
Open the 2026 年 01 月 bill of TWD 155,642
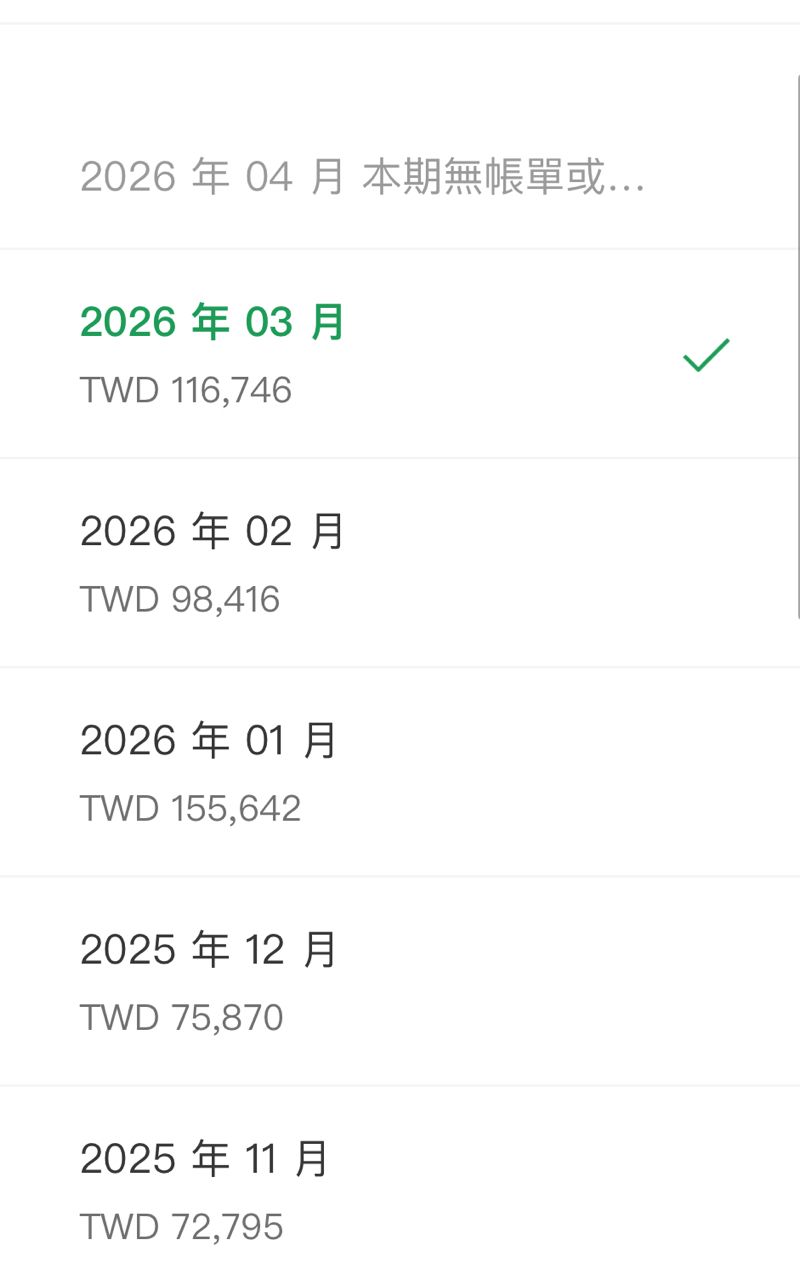tap(400, 772)
